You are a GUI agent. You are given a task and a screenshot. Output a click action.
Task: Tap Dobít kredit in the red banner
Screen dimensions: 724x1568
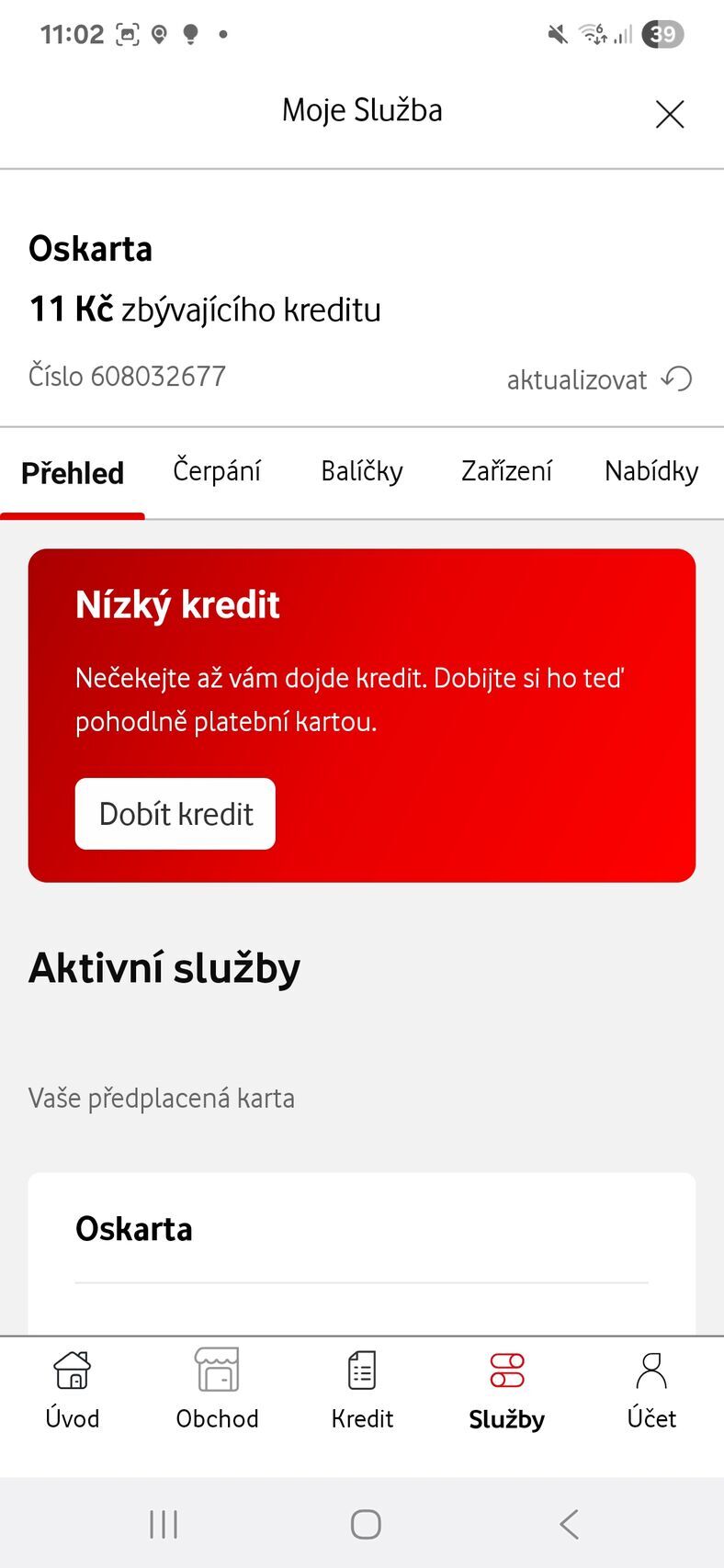click(x=175, y=813)
